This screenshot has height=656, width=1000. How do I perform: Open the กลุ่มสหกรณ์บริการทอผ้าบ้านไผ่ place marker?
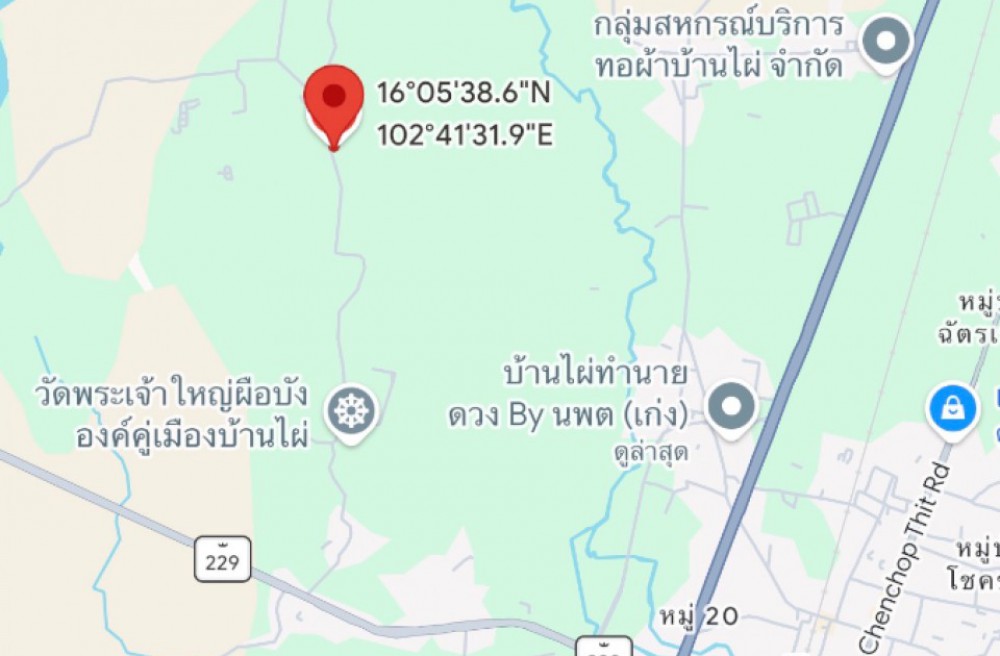[886, 43]
